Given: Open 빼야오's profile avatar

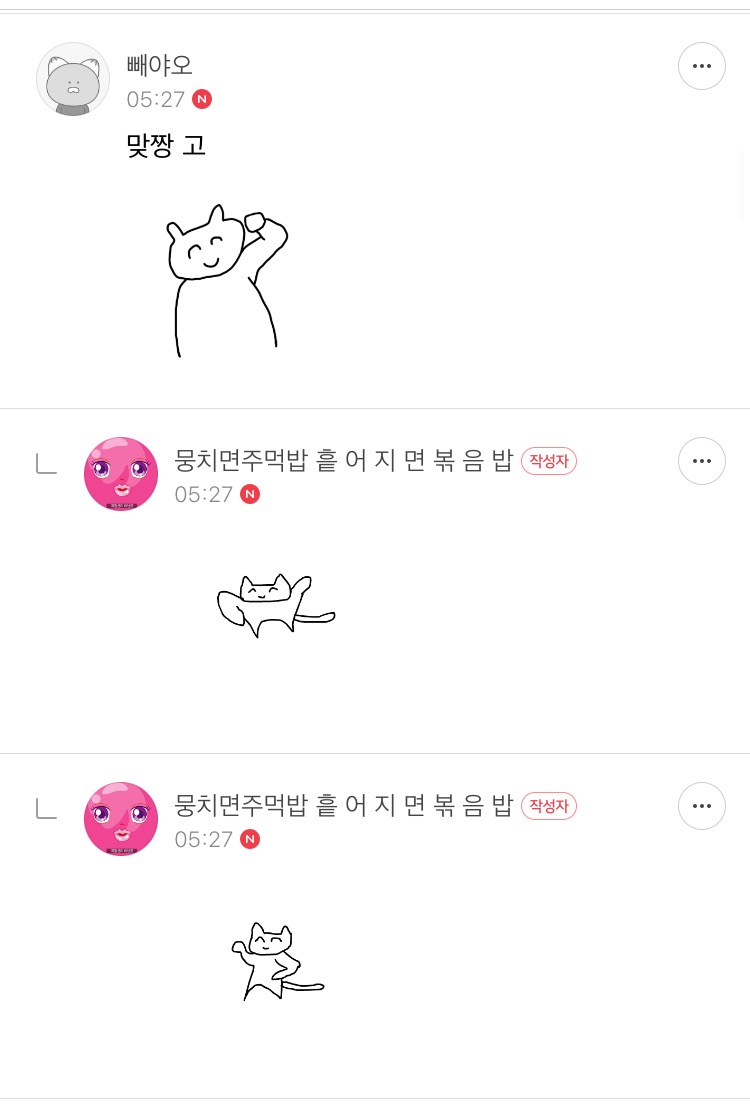Looking at the screenshot, I should click(x=73, y=79).
